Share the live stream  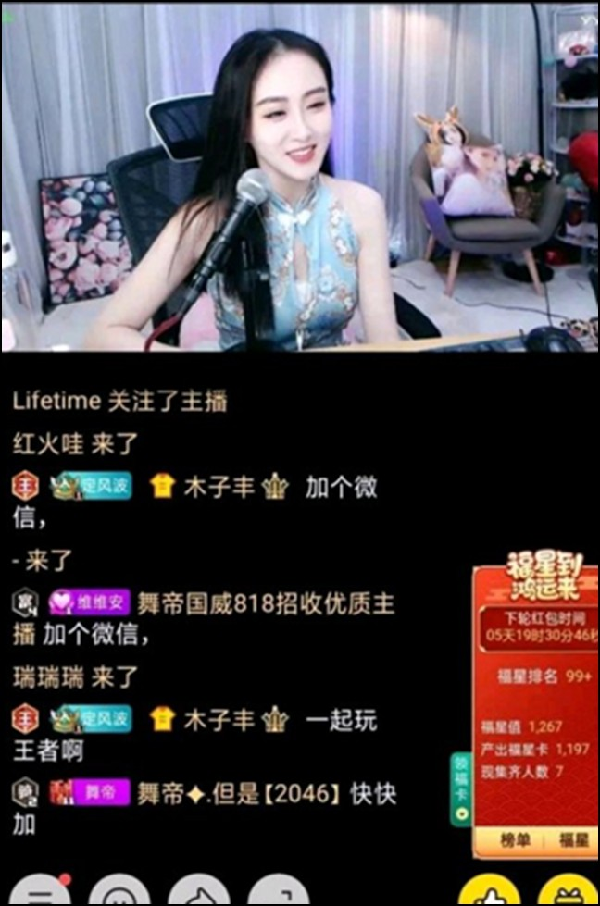click(x=200, y=893)
